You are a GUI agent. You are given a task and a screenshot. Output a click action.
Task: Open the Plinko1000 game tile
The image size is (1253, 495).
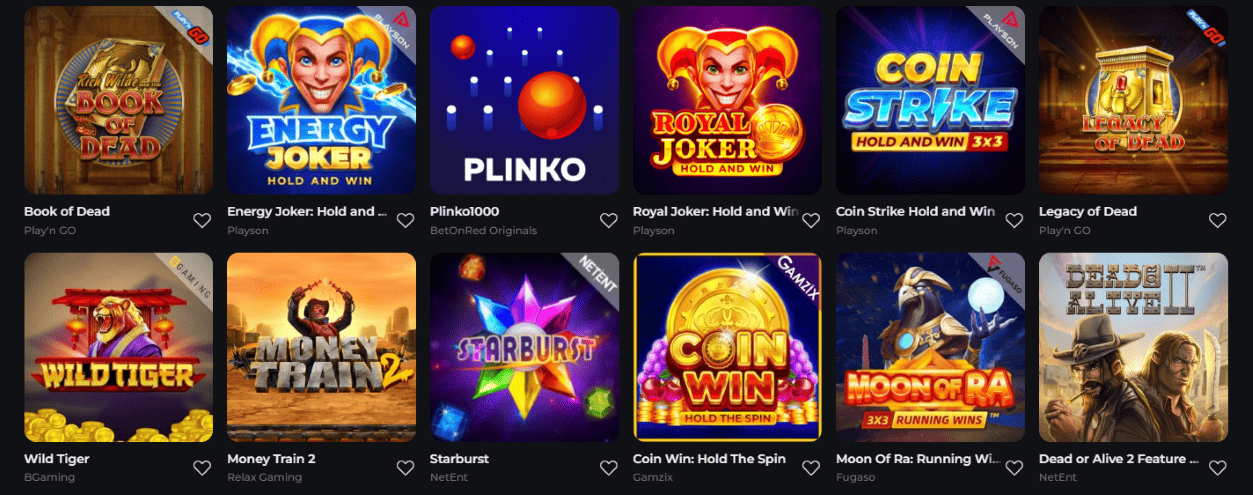point(524,100)
